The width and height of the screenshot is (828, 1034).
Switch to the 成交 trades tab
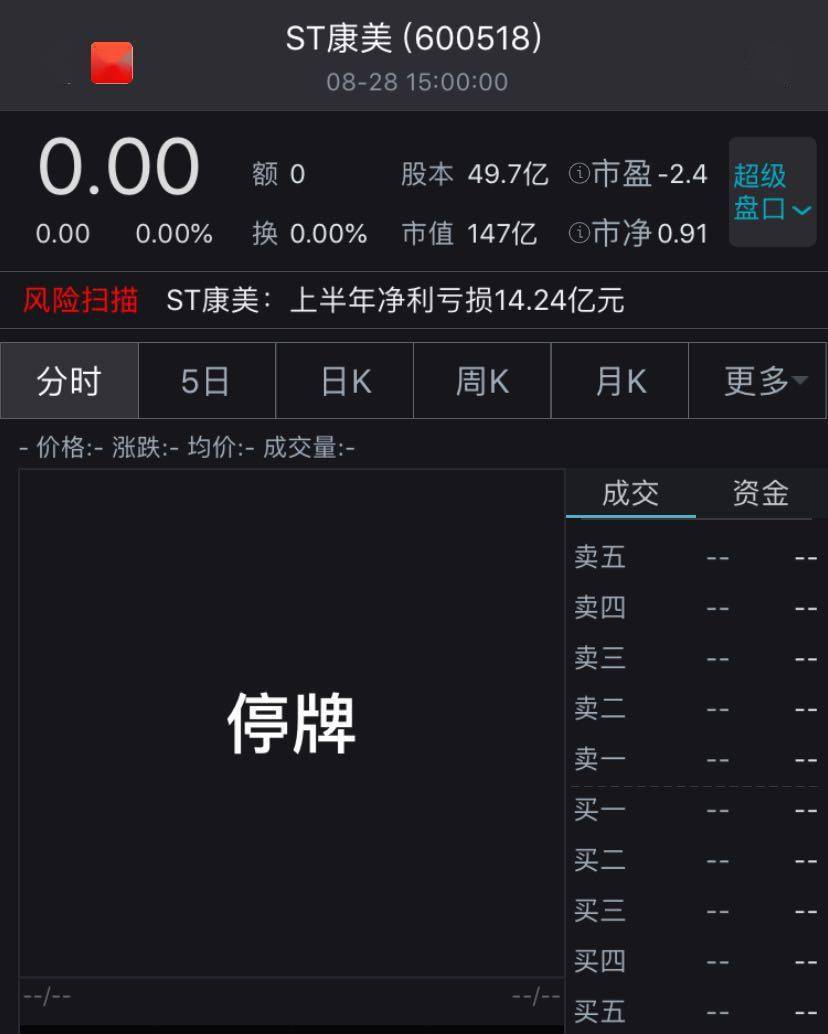(x=630, y=492)
